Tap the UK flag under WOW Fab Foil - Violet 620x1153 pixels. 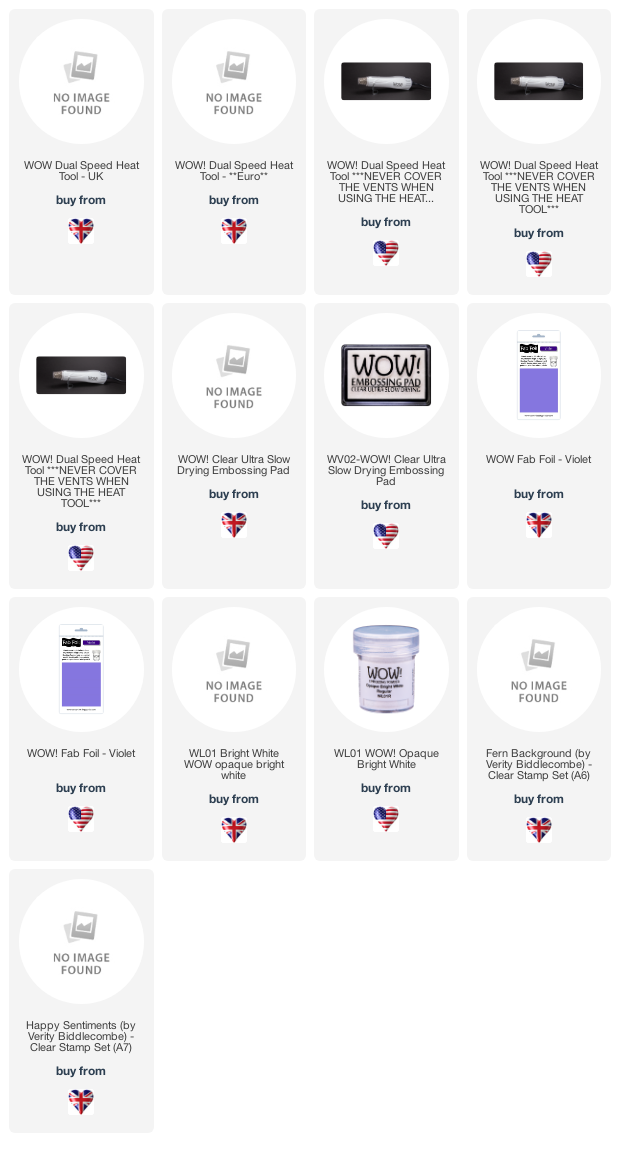(539, 525)
